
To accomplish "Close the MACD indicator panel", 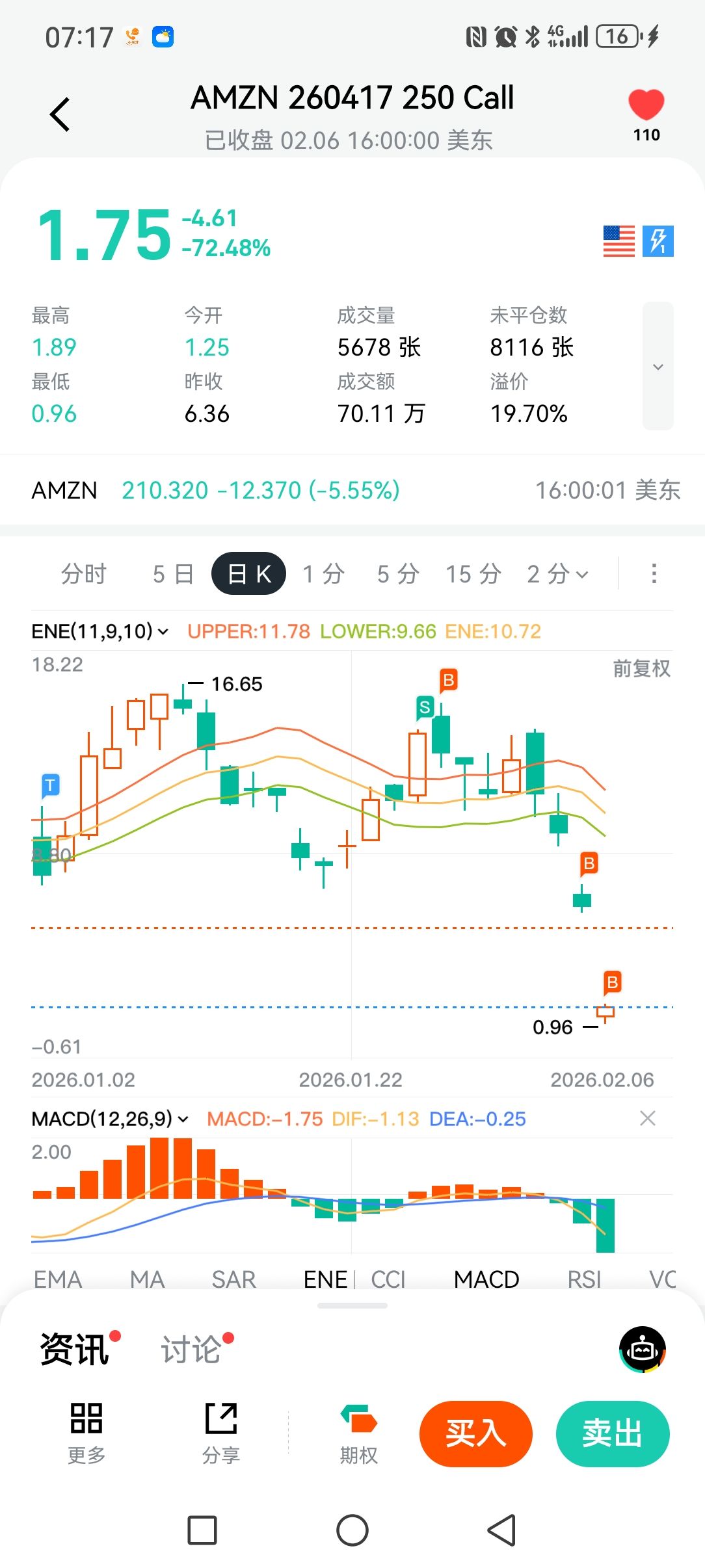I will pyautogui.click(x=647, y=1118).
